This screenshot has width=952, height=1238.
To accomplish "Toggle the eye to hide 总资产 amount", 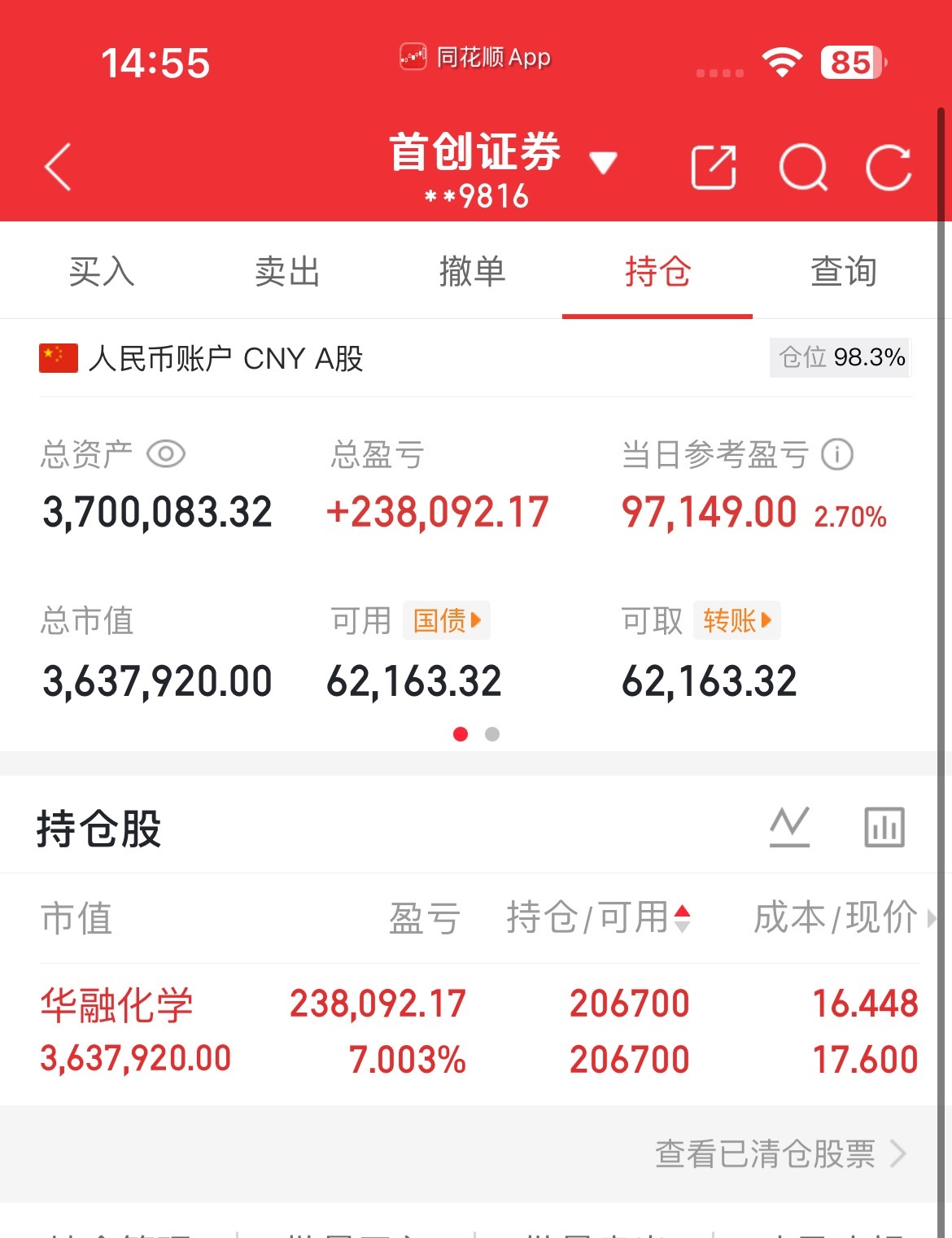I will (x=166, y=455).
